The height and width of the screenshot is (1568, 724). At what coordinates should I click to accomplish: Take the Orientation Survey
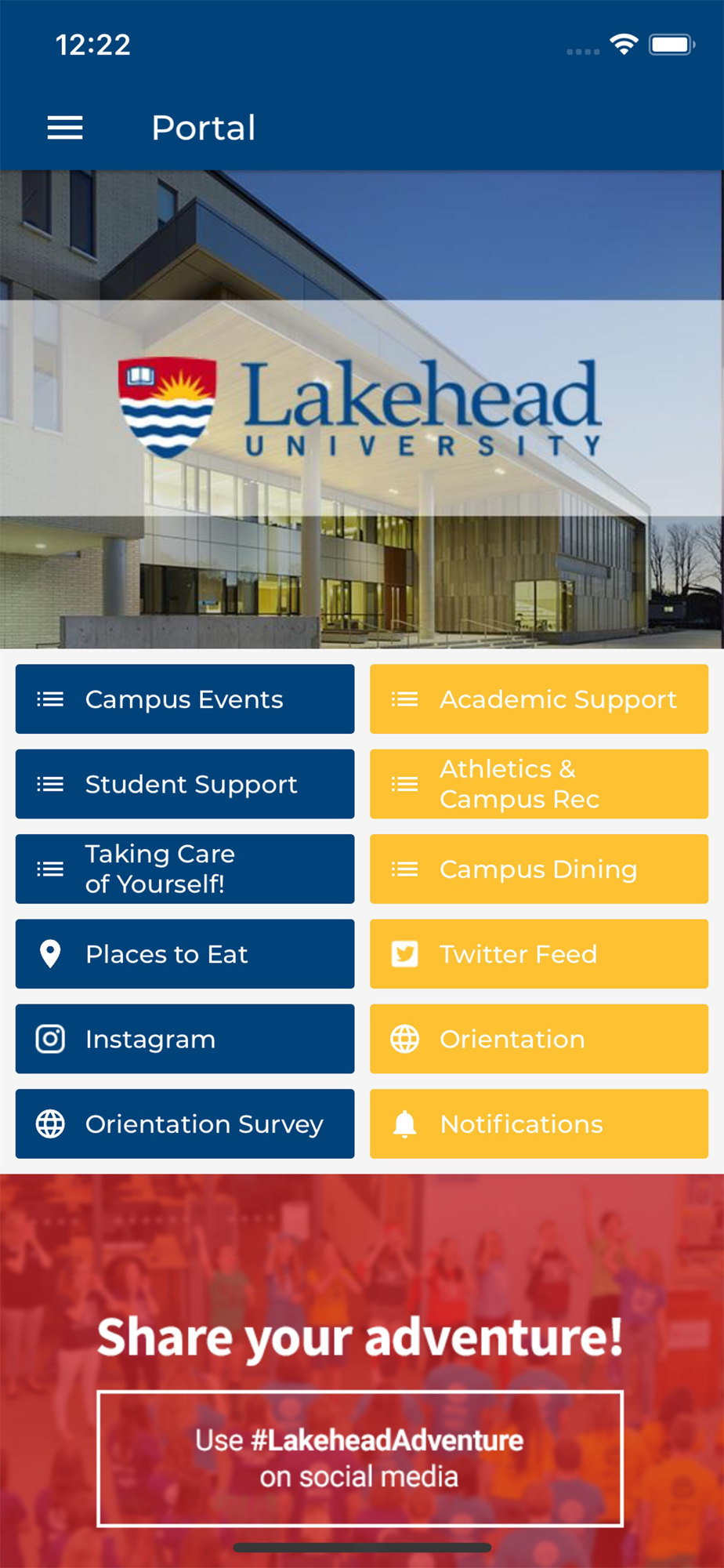click(185, 1123)
